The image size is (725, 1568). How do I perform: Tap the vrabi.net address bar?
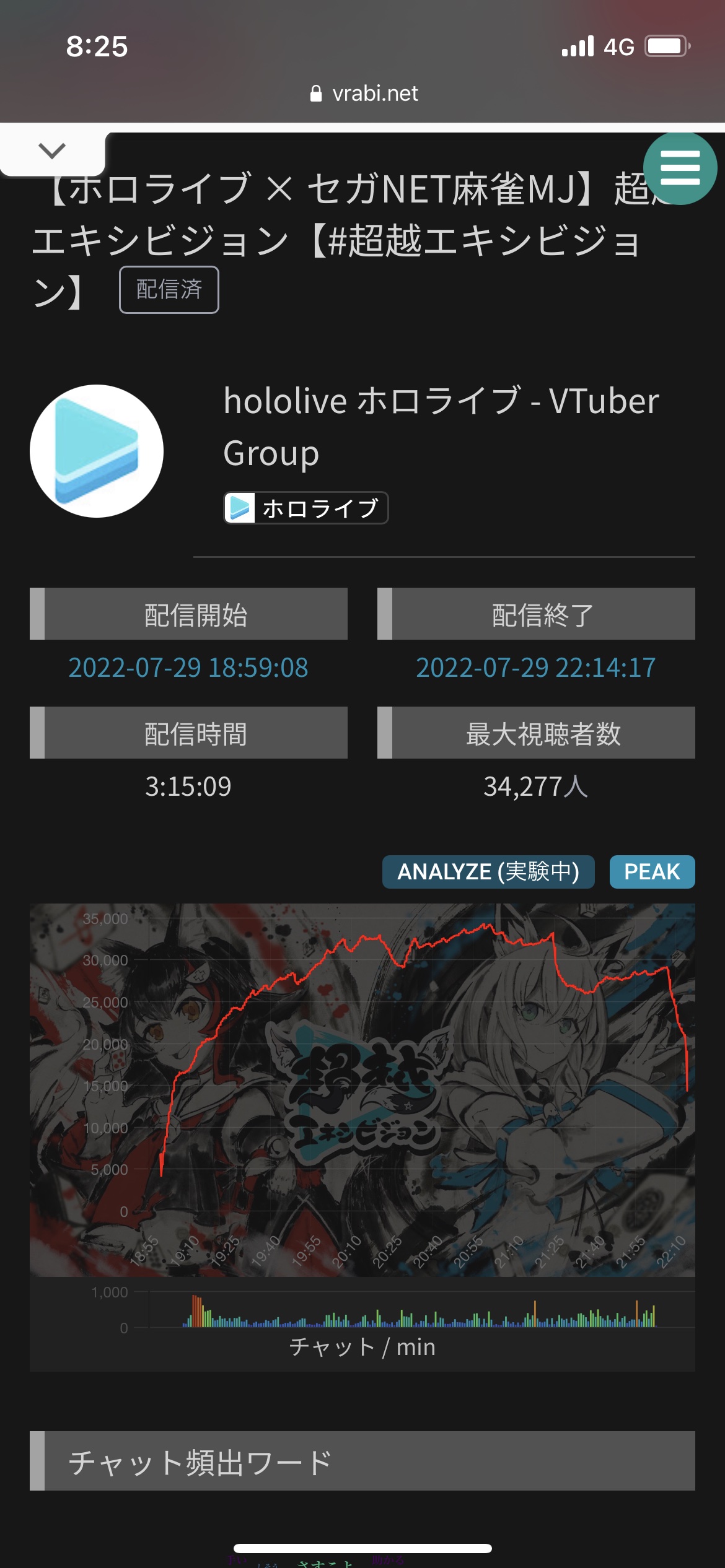(x=364, y=94)
